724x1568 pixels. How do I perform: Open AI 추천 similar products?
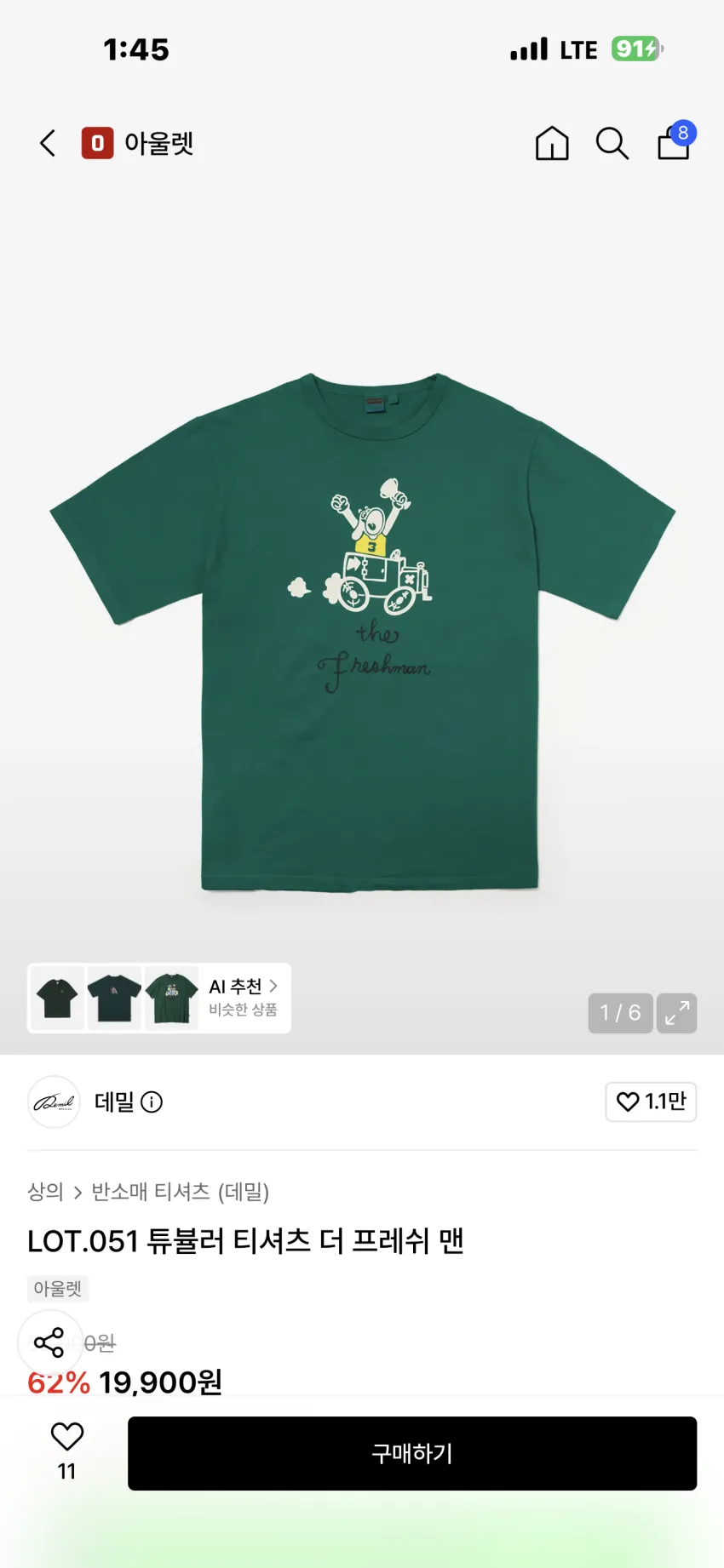(244, 997)
